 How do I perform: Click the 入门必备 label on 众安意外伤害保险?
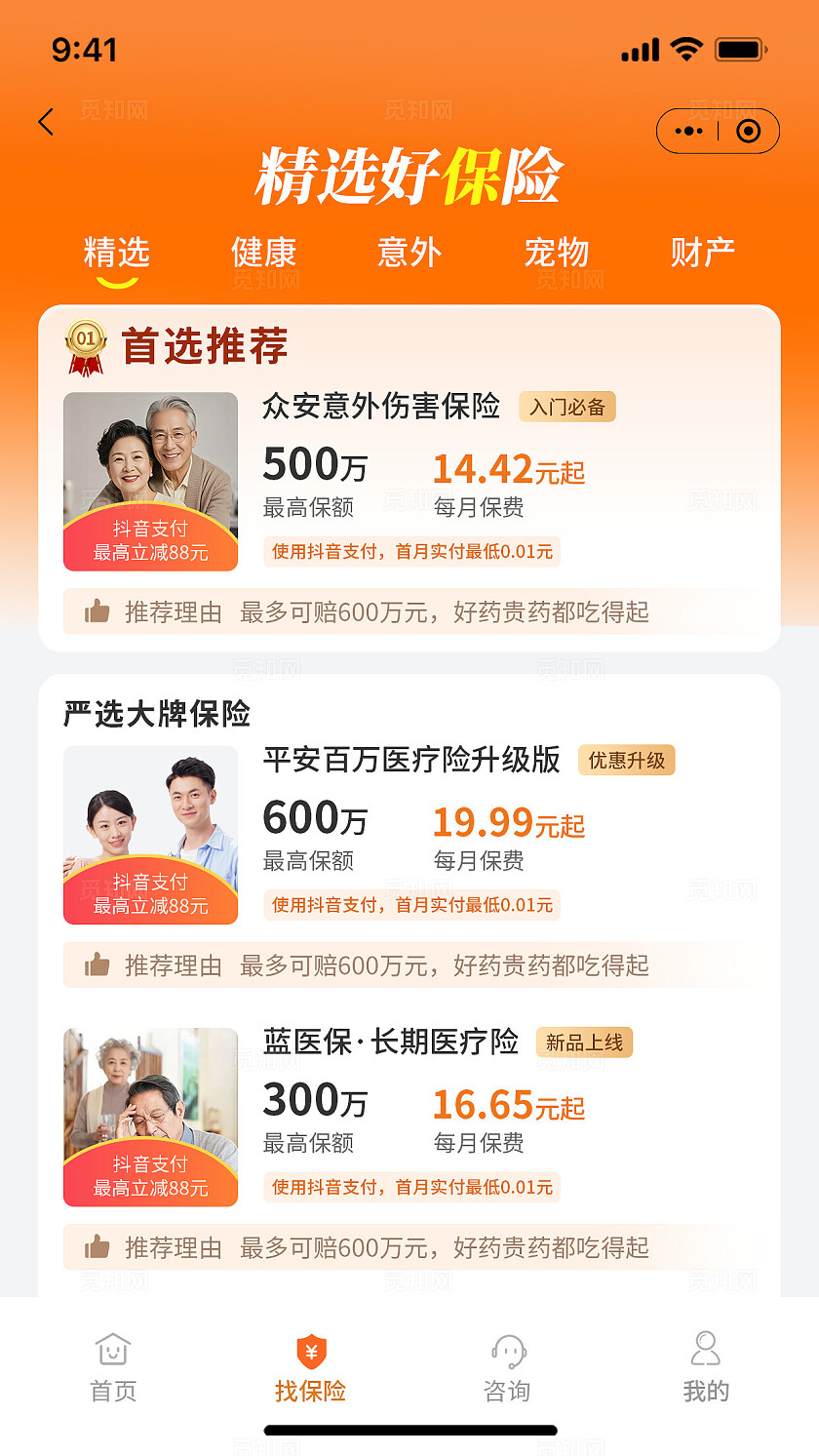click(x=566, y=407)
